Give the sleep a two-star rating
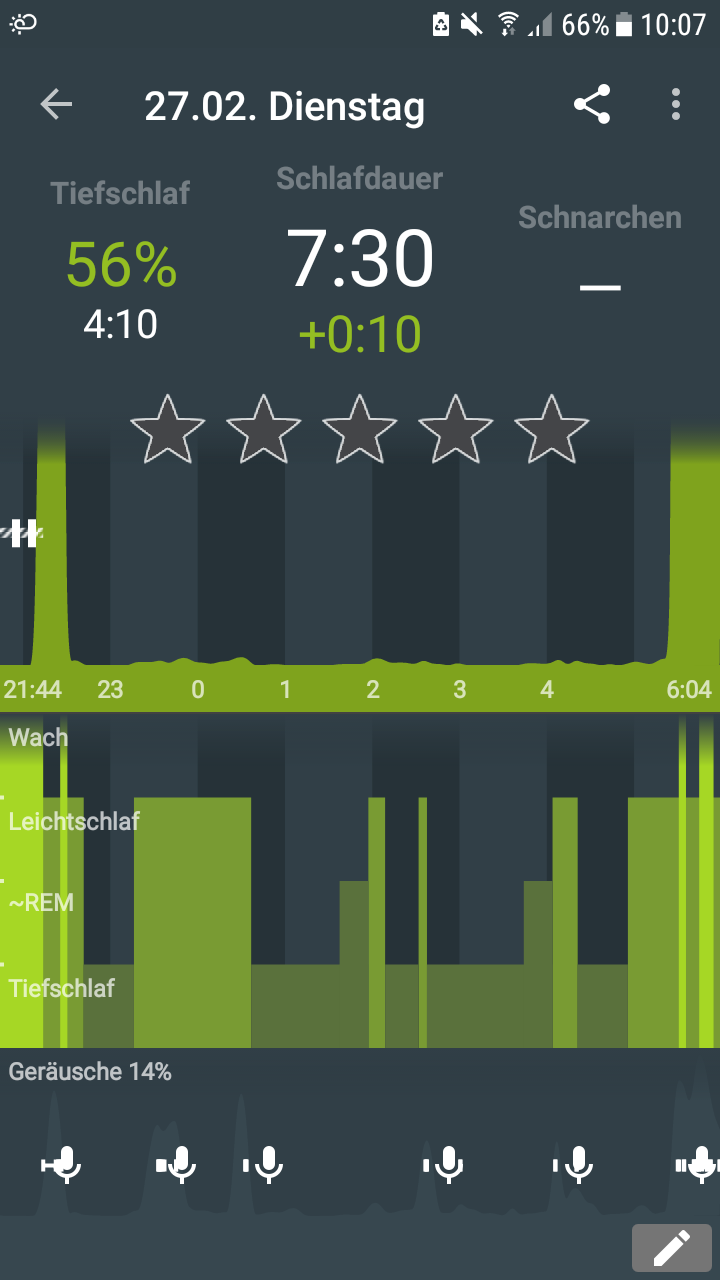 click(x=264, y=430)
